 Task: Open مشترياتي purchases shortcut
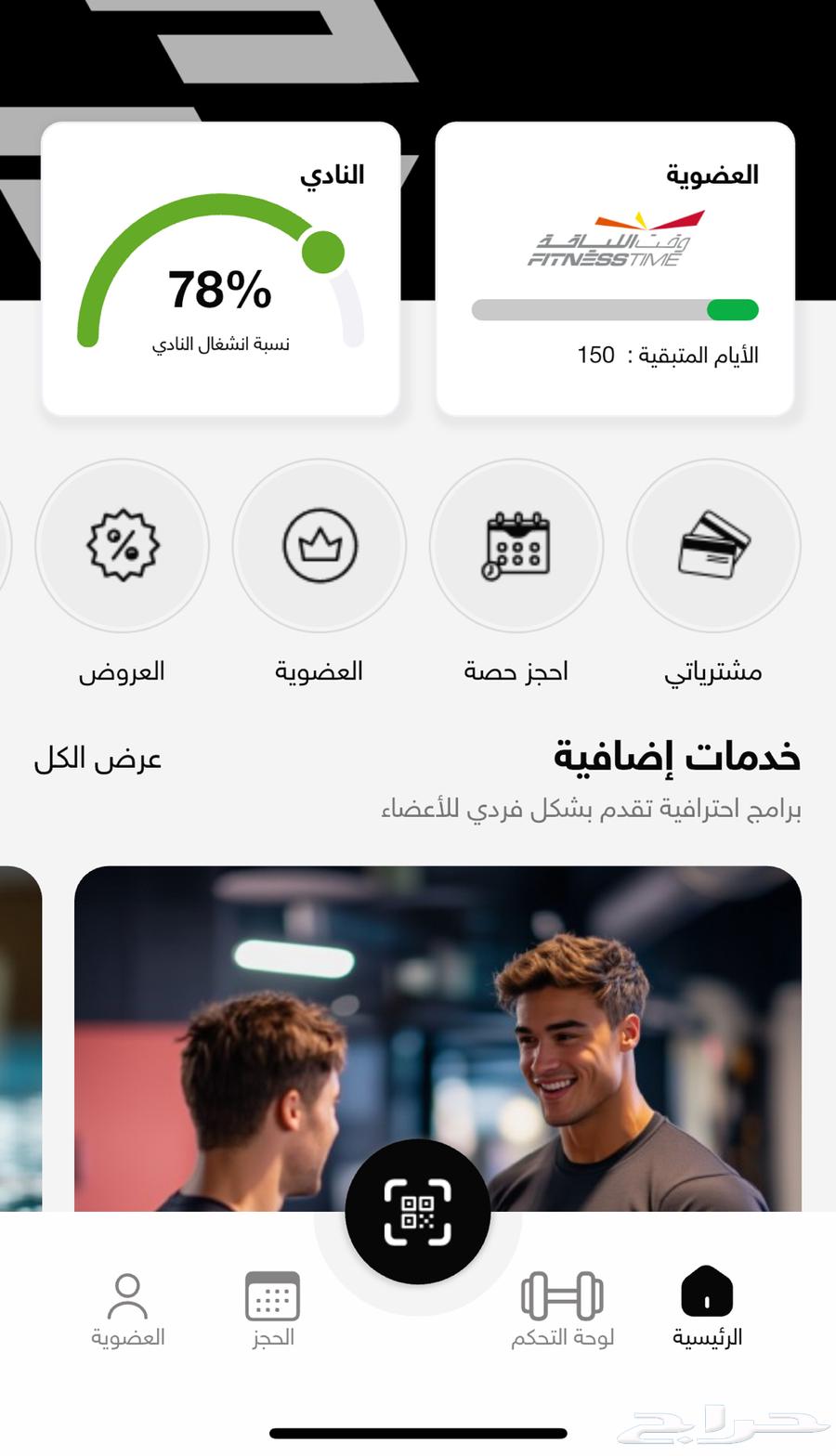(x=713, y=546)
